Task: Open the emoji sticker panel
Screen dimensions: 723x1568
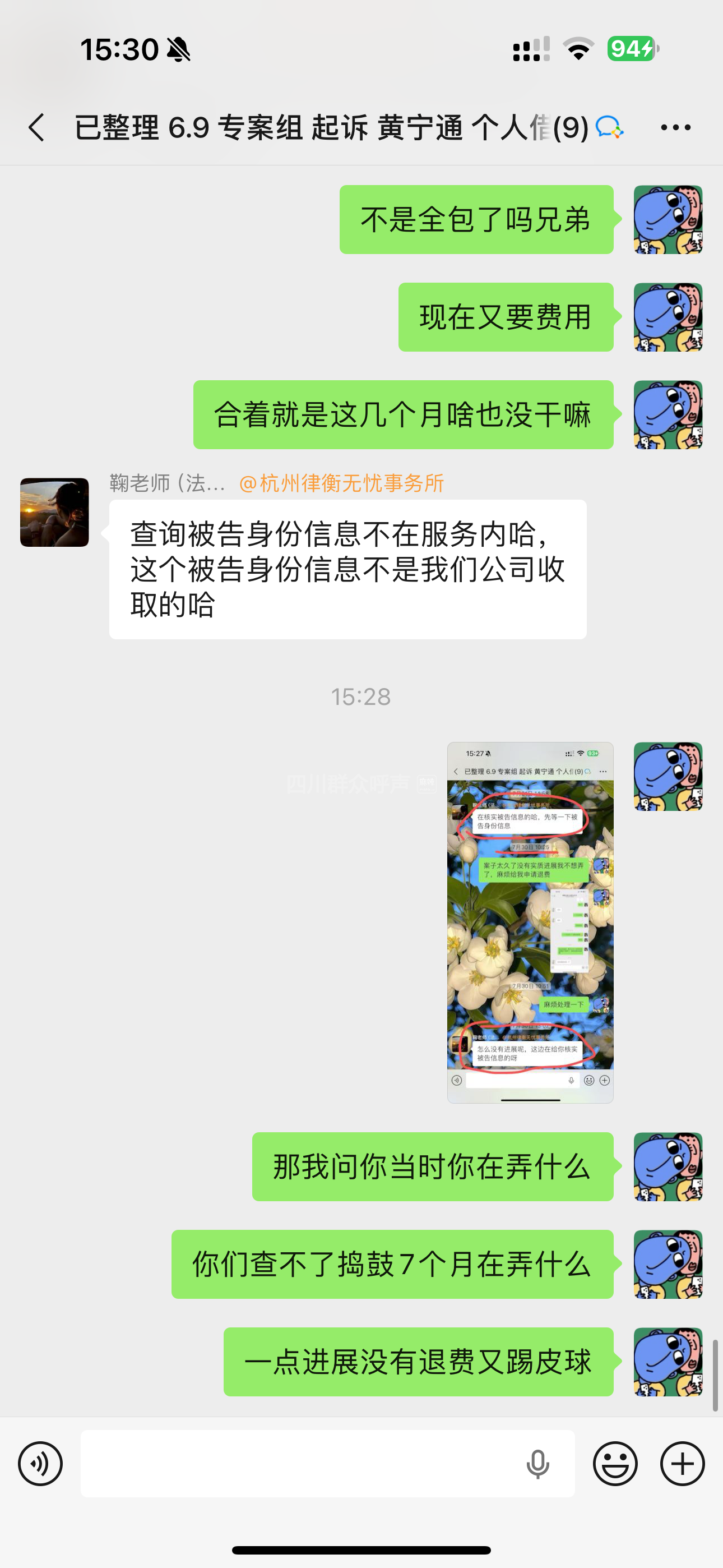Action: pos(615,1464)
